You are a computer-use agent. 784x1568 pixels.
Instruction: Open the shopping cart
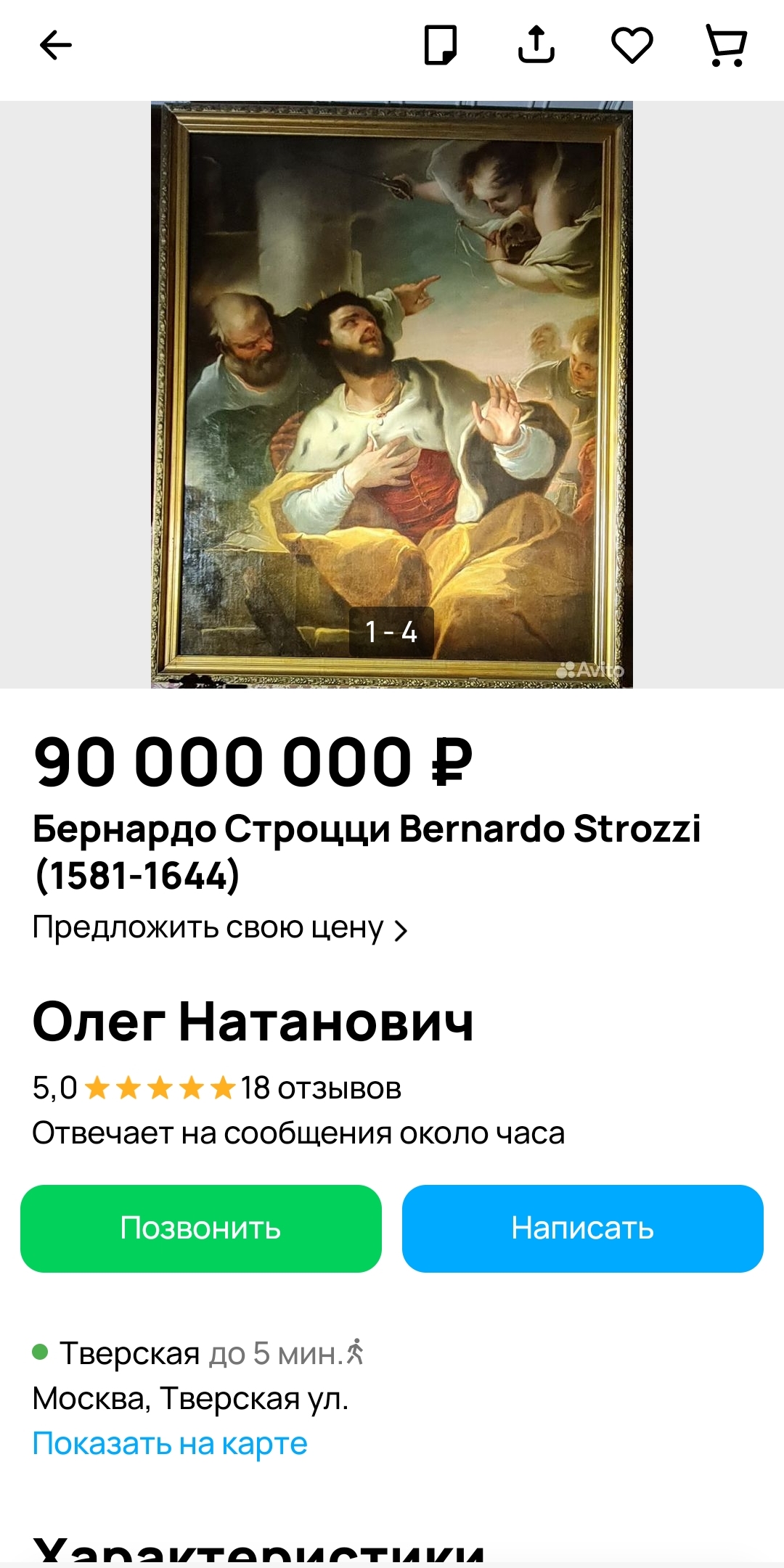tap(727, 45)
